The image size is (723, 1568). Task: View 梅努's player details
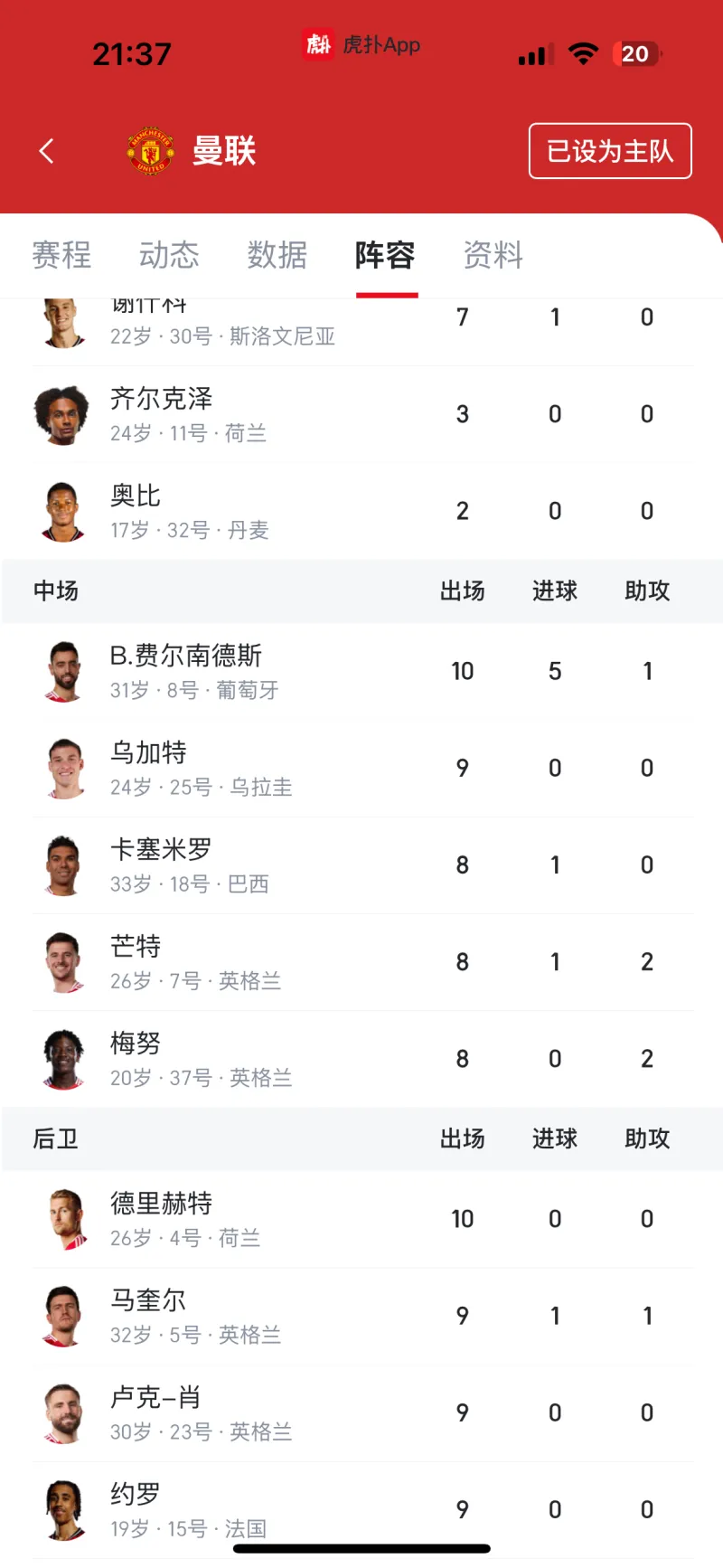[361, 1059]
